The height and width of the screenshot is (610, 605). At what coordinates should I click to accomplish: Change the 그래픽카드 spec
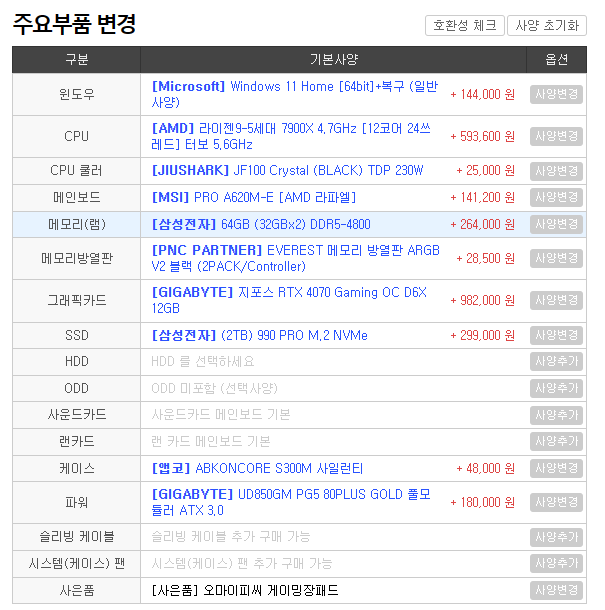pyautogui.click(x=556, y=300)
